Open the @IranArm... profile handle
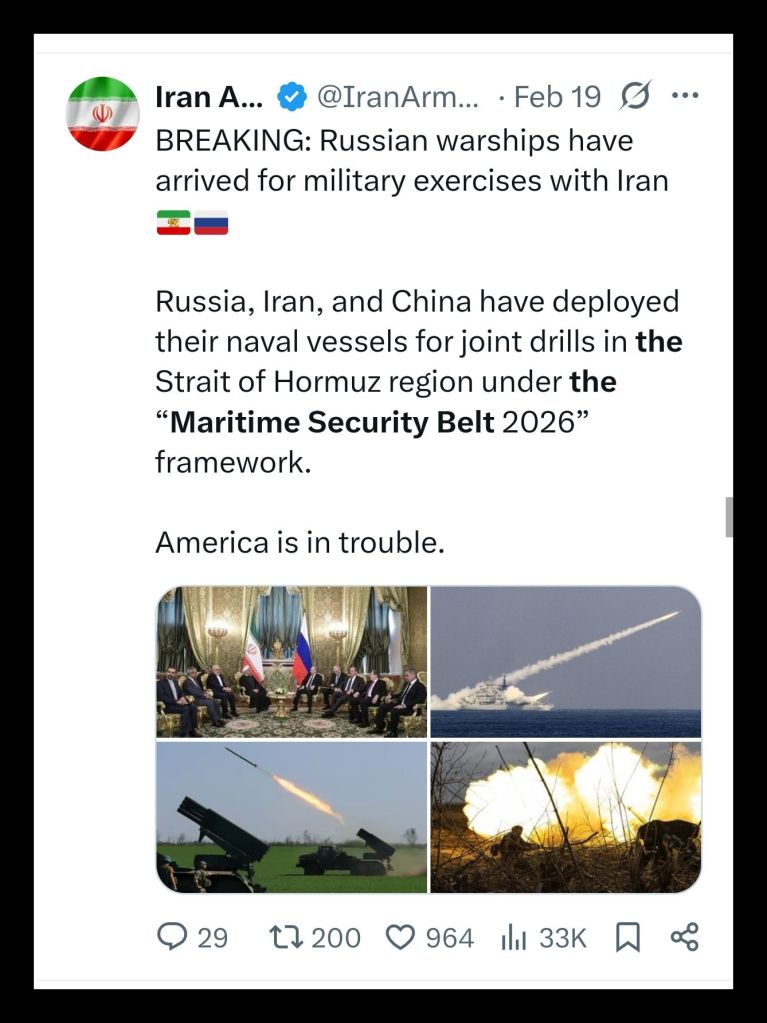This screenshot has height=1023, width=767. pyautogui.click(x=398, y=96)
